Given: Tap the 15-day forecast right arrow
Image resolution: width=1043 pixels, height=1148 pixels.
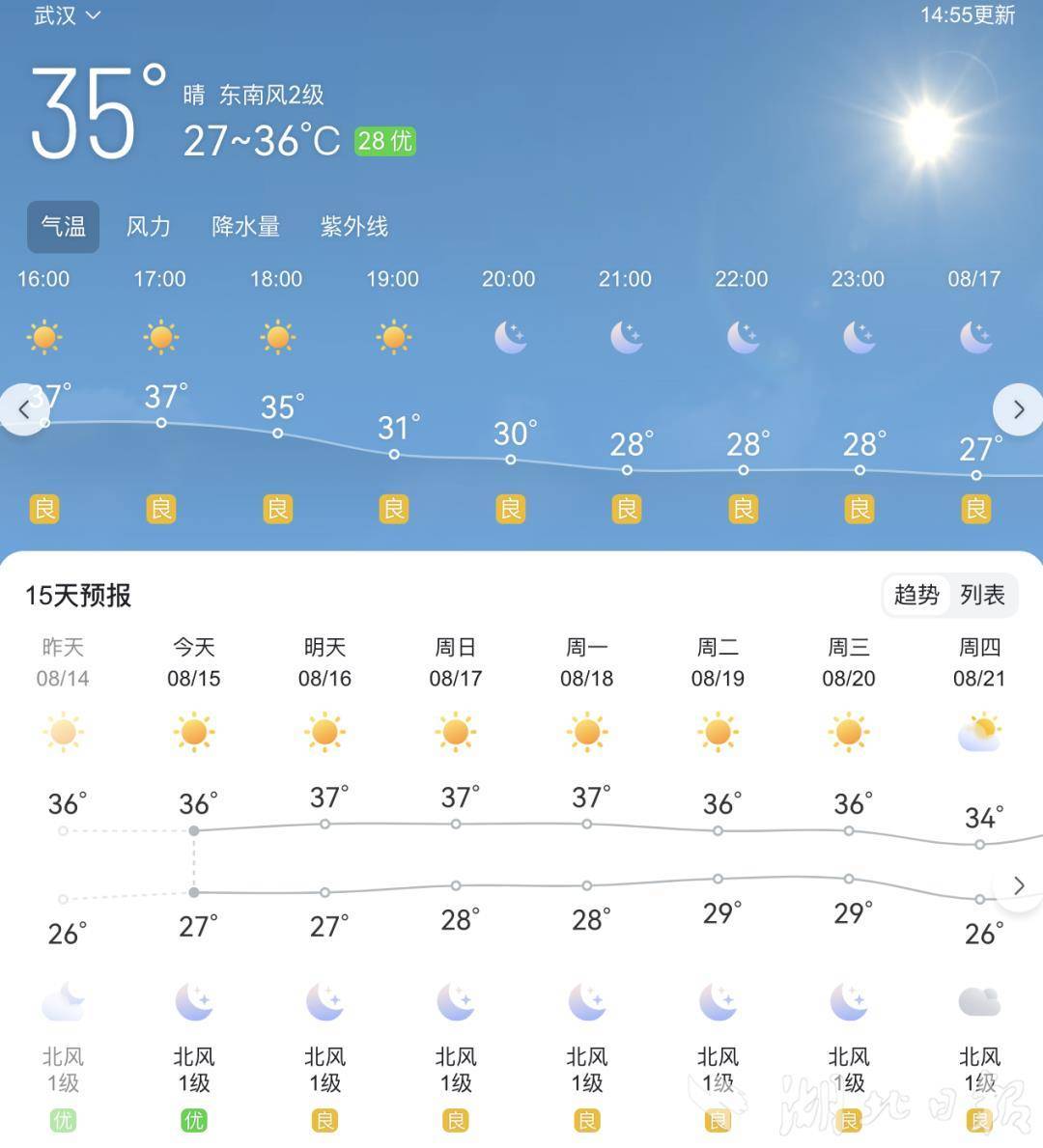Looking at the screenshot, I should pos(1018,885).
